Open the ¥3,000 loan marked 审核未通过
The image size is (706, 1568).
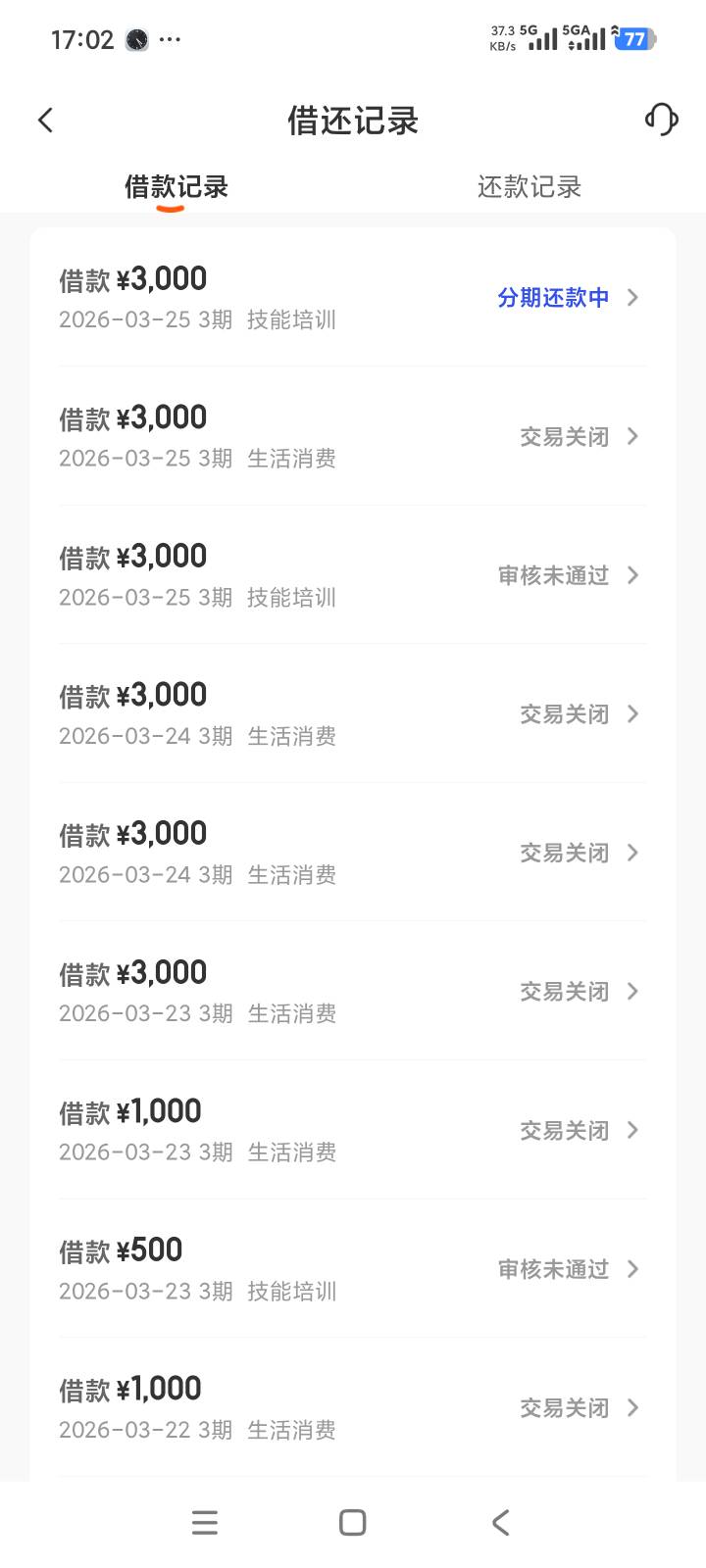[353, 575]
